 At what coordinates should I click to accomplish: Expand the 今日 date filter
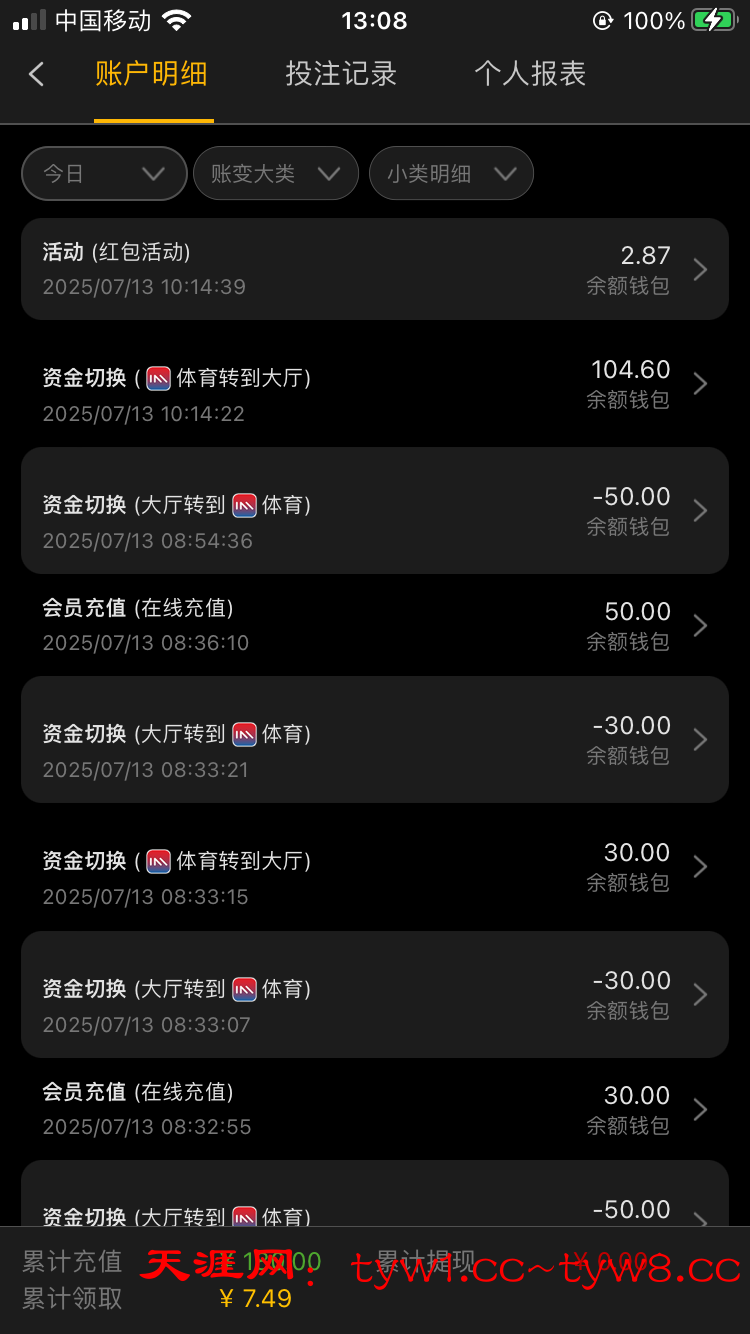tap(104, 174)
